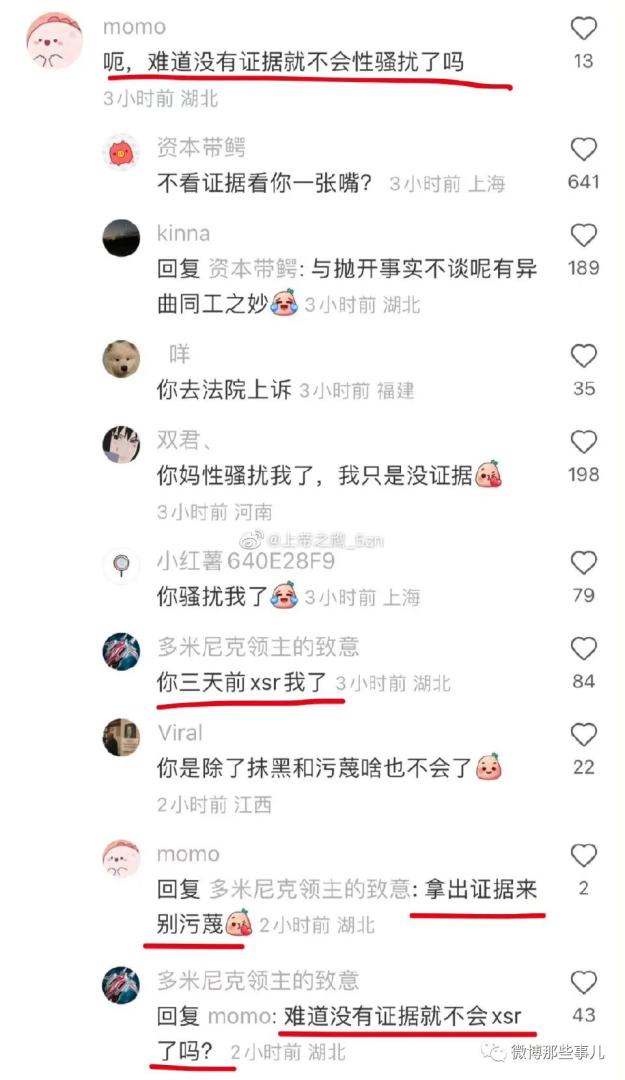
Task: Like momo's top comment about evidence
Action: click(x=584, y=29)
